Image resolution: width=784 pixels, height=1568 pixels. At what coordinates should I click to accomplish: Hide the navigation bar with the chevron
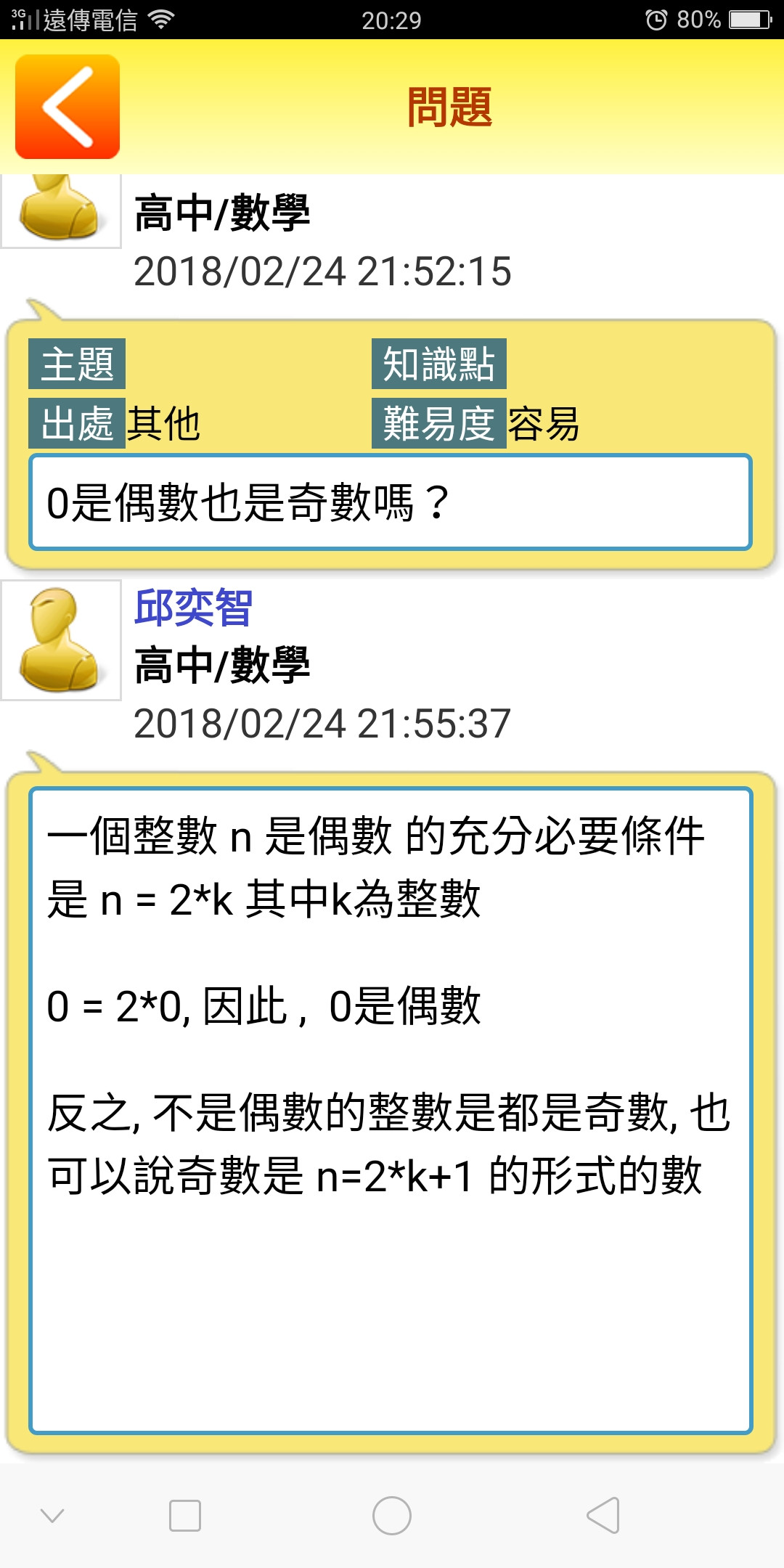[52, 1516]
